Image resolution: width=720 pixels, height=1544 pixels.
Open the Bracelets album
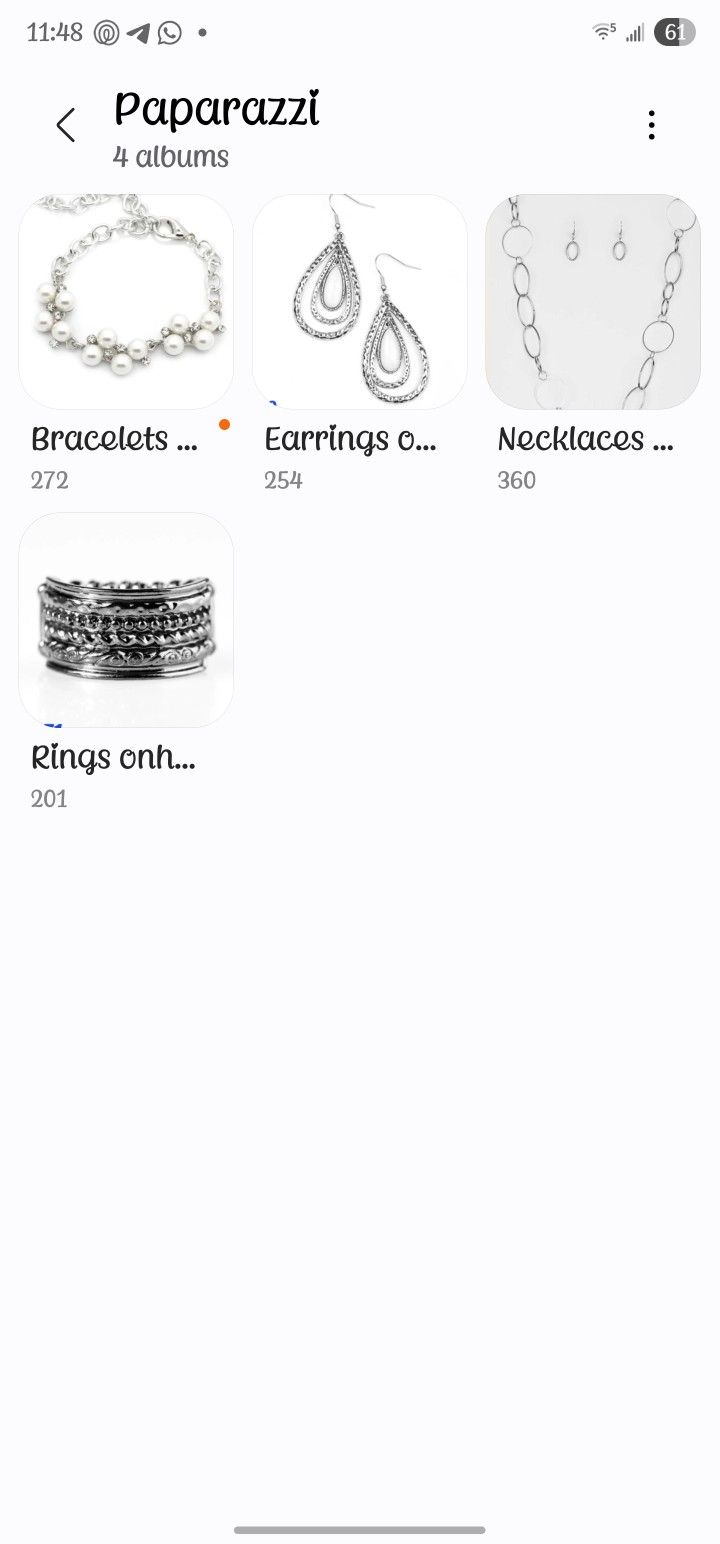126,302
